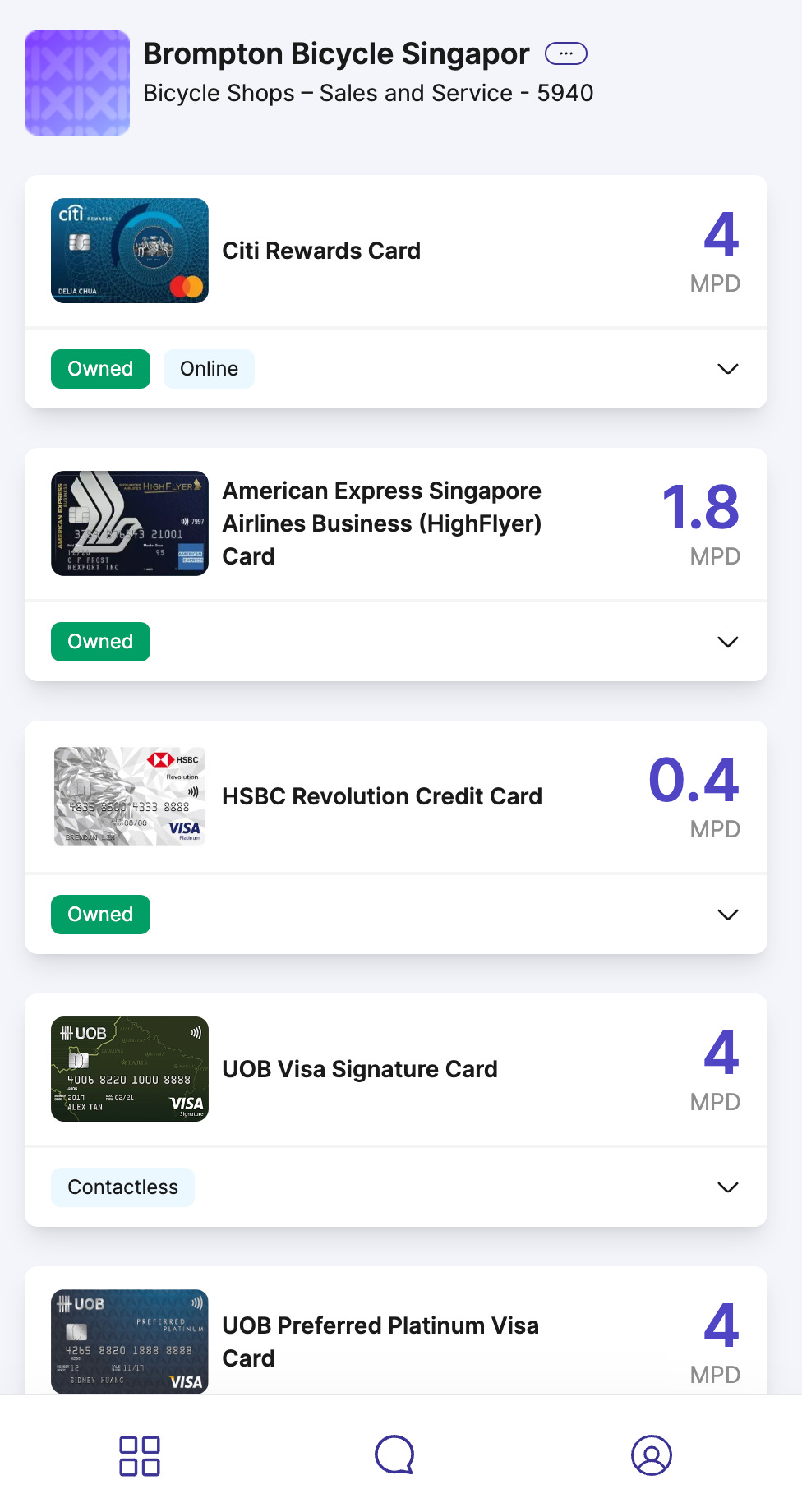The height and width of the screenshot is (1512, 802).
Task: Click the Amex HighFlyer card thumbnail
Action: tap(129, 523)
